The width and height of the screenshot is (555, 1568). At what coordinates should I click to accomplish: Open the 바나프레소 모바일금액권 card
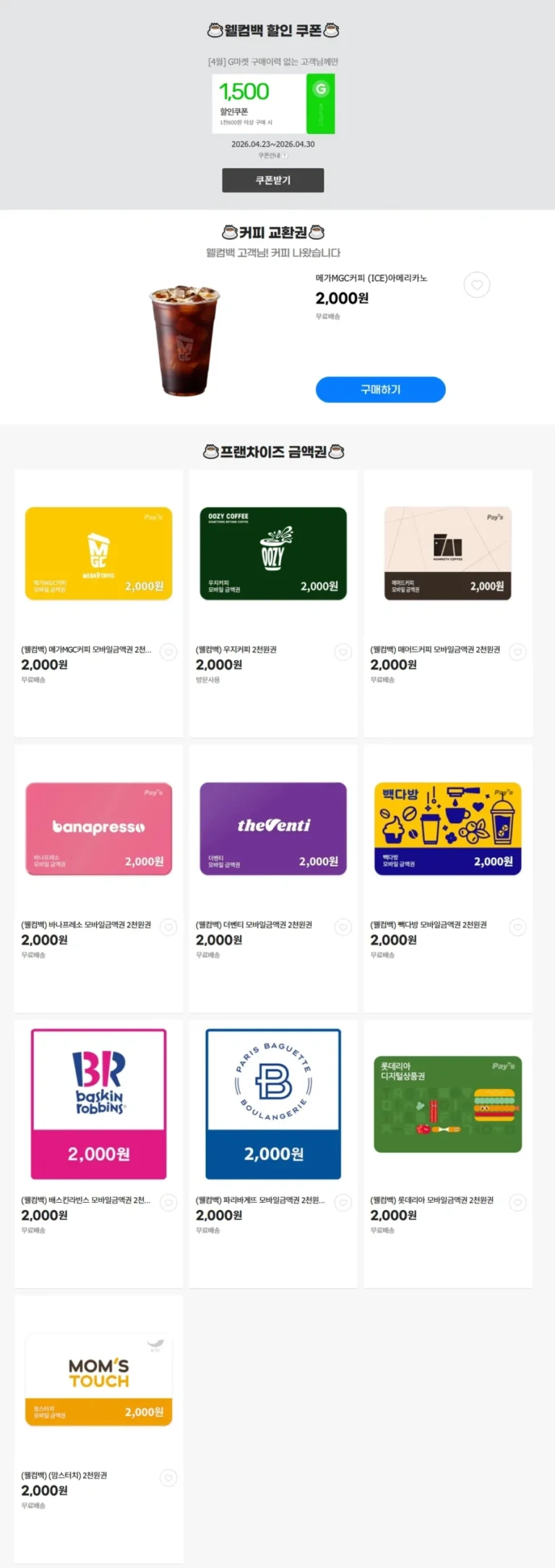98,829
